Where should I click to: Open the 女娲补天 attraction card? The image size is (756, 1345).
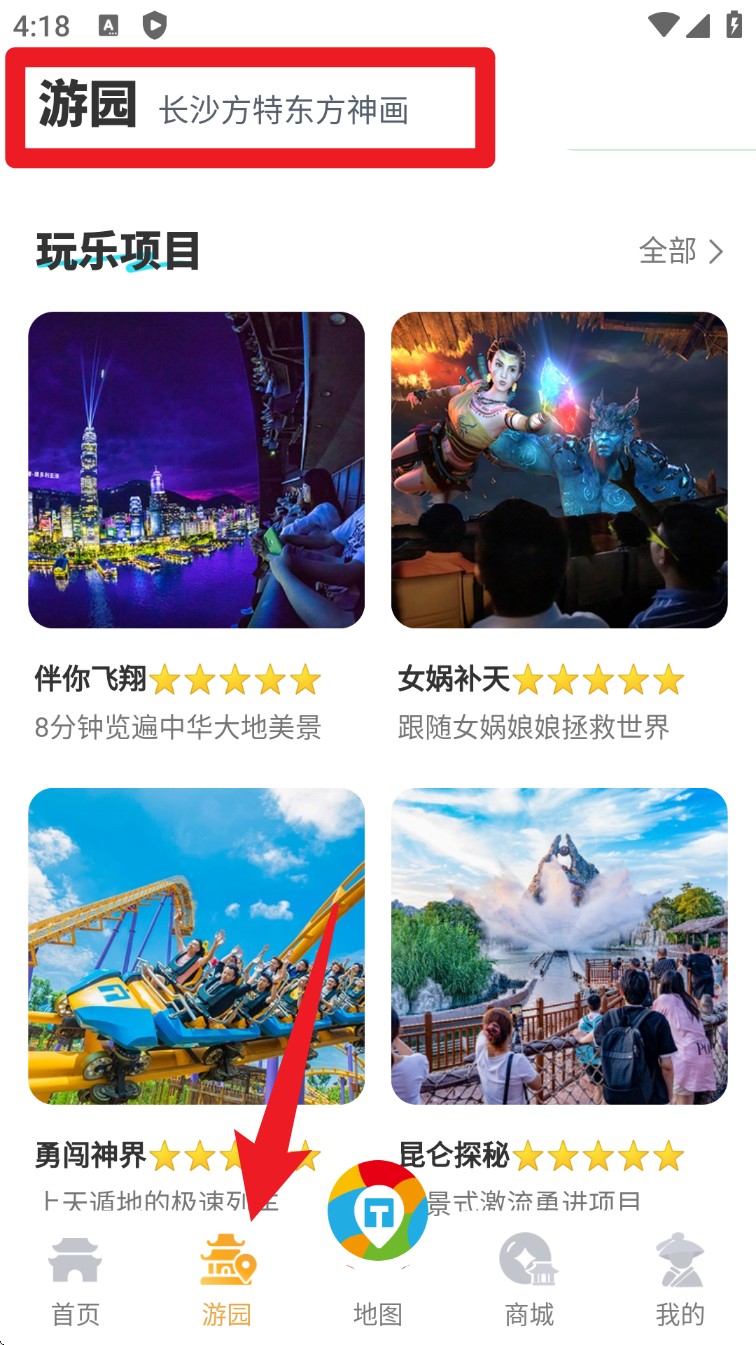[x=559, y=470]
